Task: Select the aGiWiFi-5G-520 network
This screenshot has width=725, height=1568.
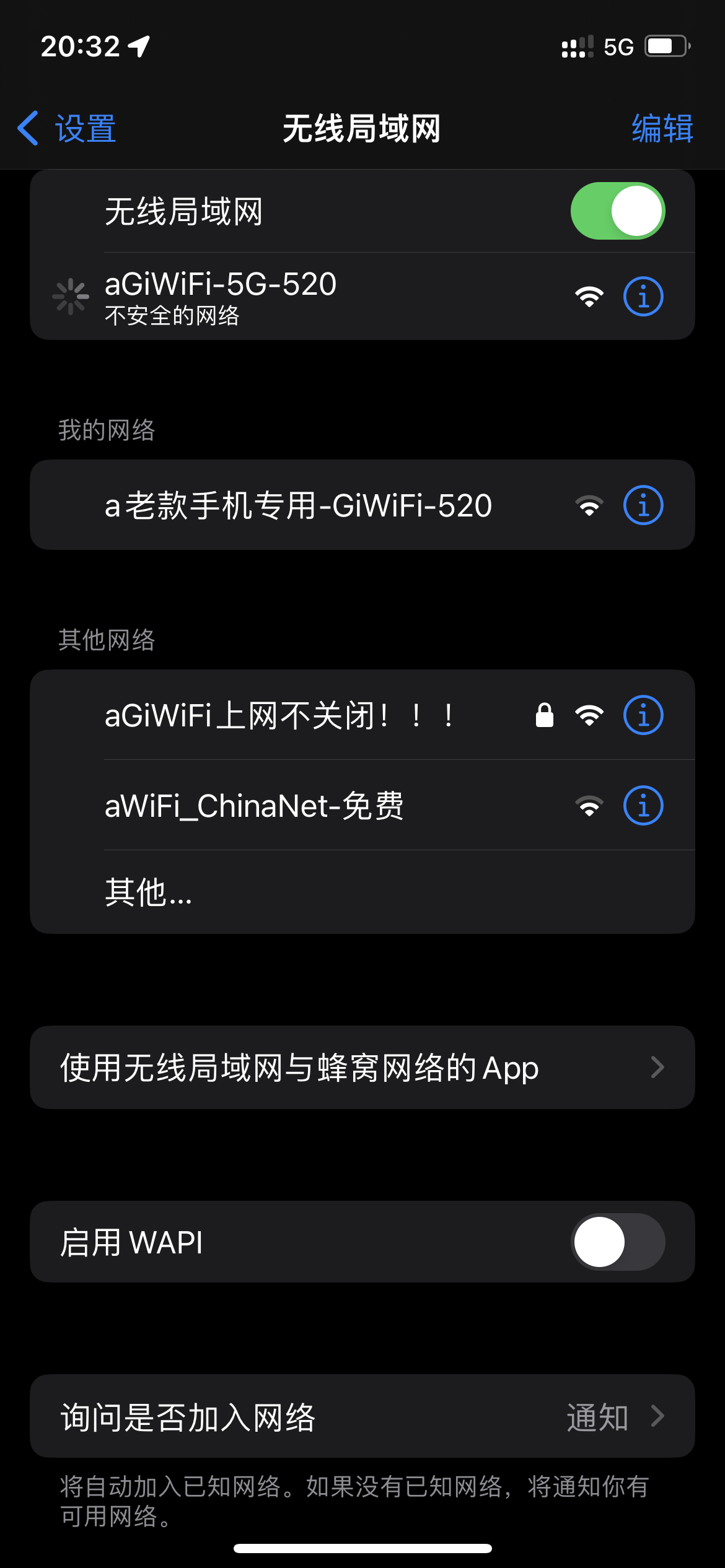Action: tap(362, 296)
